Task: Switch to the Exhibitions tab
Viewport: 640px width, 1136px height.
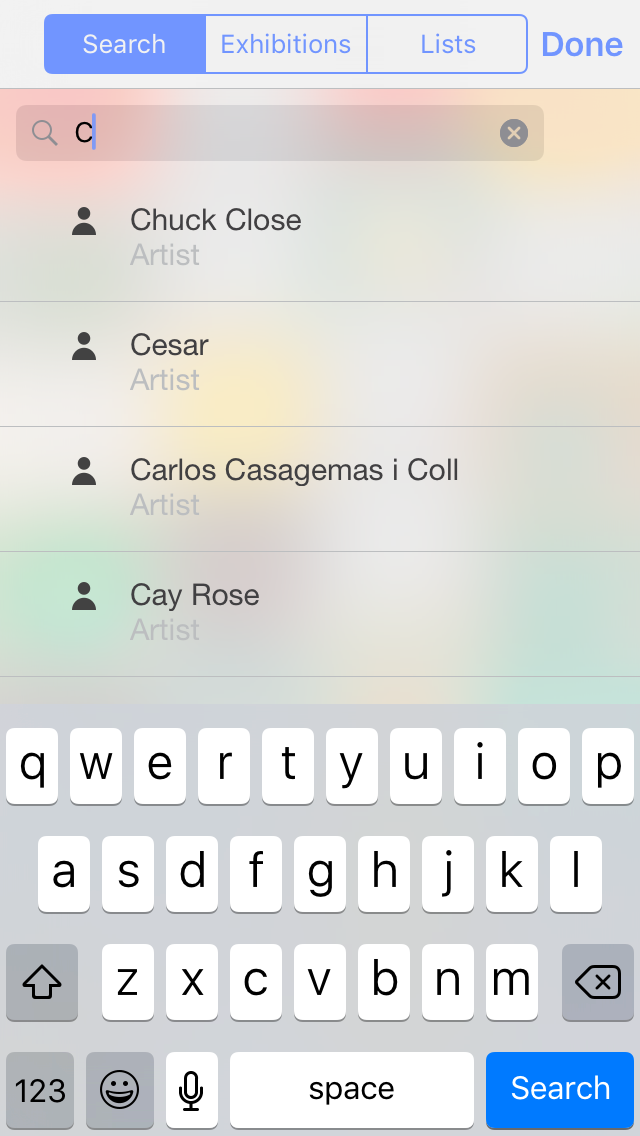Action: (x=286, y=44)
